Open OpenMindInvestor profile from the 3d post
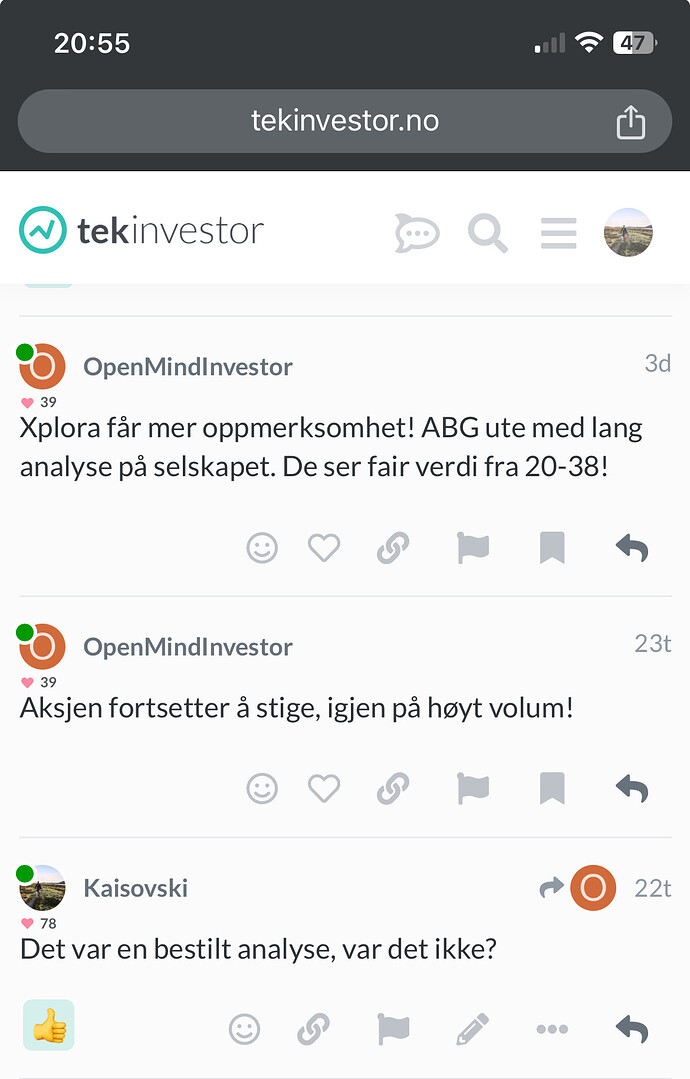The height and width of the screenshot is (1079, 690). coord(187,367)
